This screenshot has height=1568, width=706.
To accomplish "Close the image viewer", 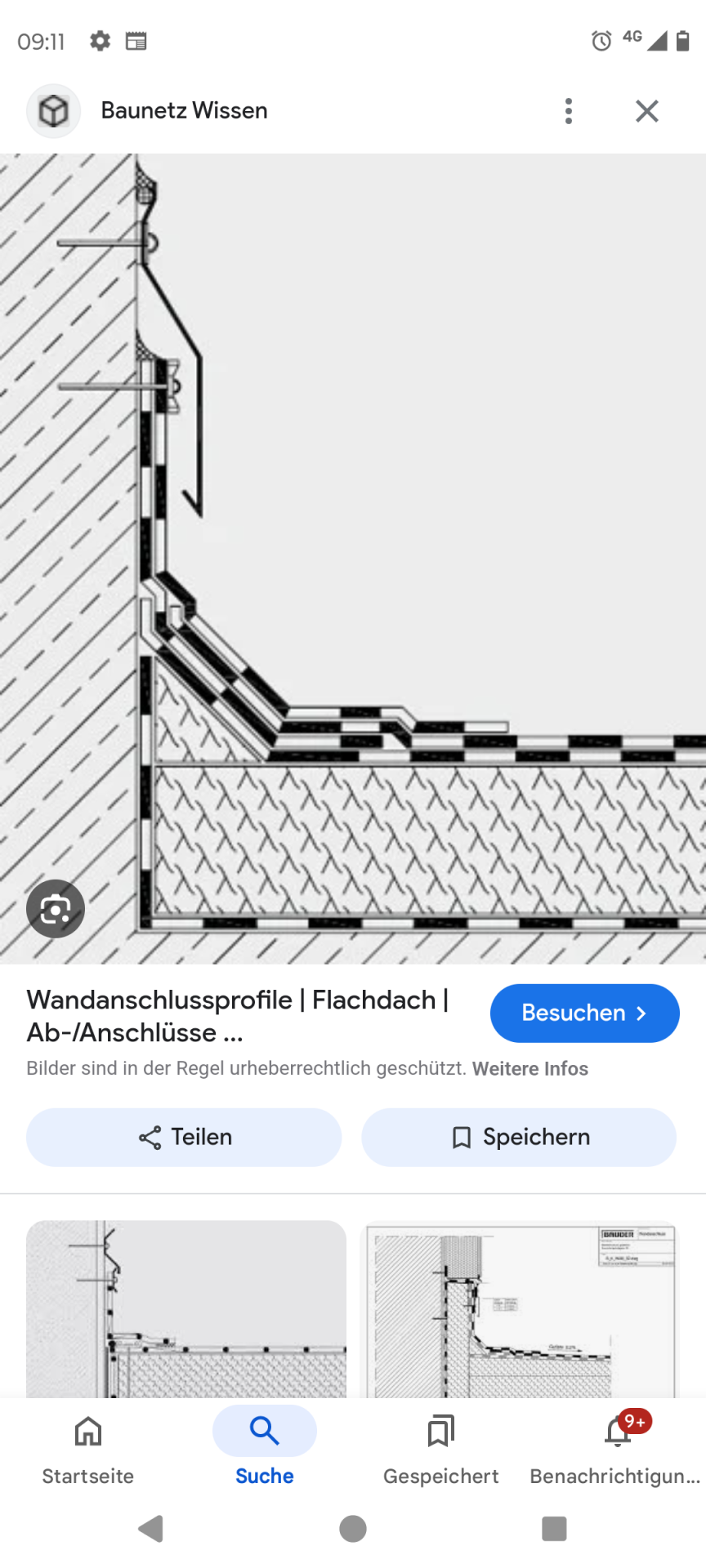I will click(647, 111).
